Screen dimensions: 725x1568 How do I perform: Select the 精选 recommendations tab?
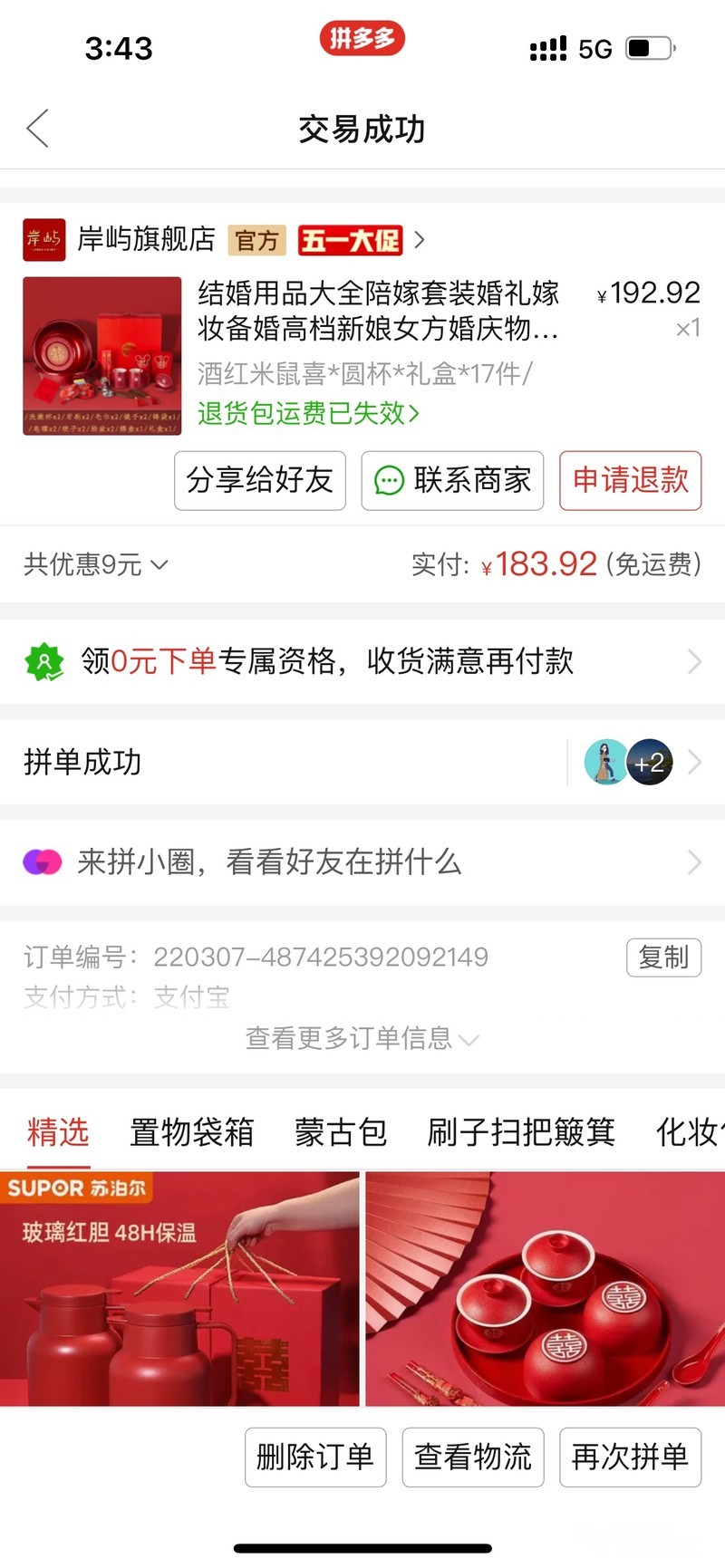point(58,1132)
